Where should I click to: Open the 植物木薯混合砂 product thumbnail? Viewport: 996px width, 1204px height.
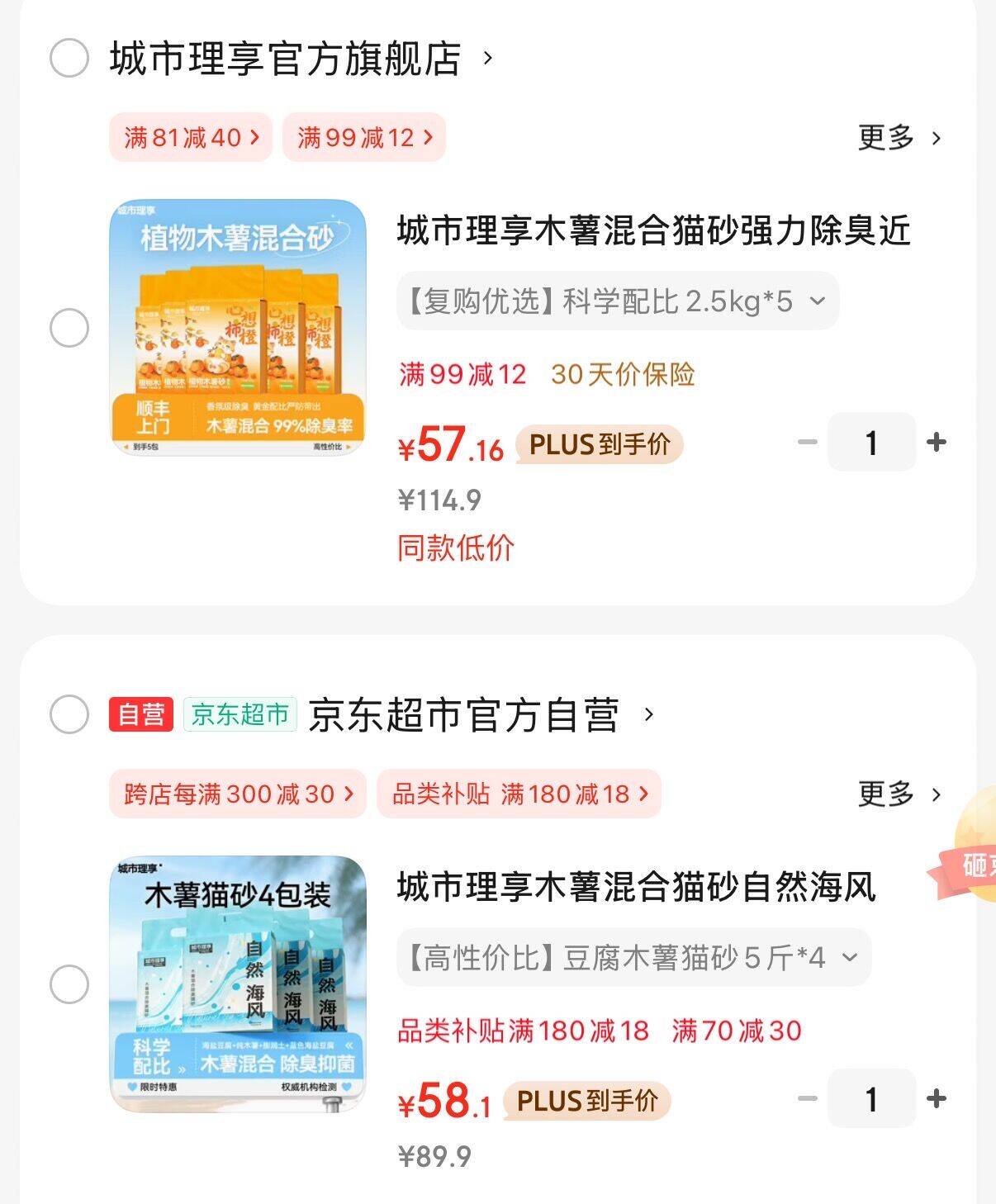click(x=240, y=327)
